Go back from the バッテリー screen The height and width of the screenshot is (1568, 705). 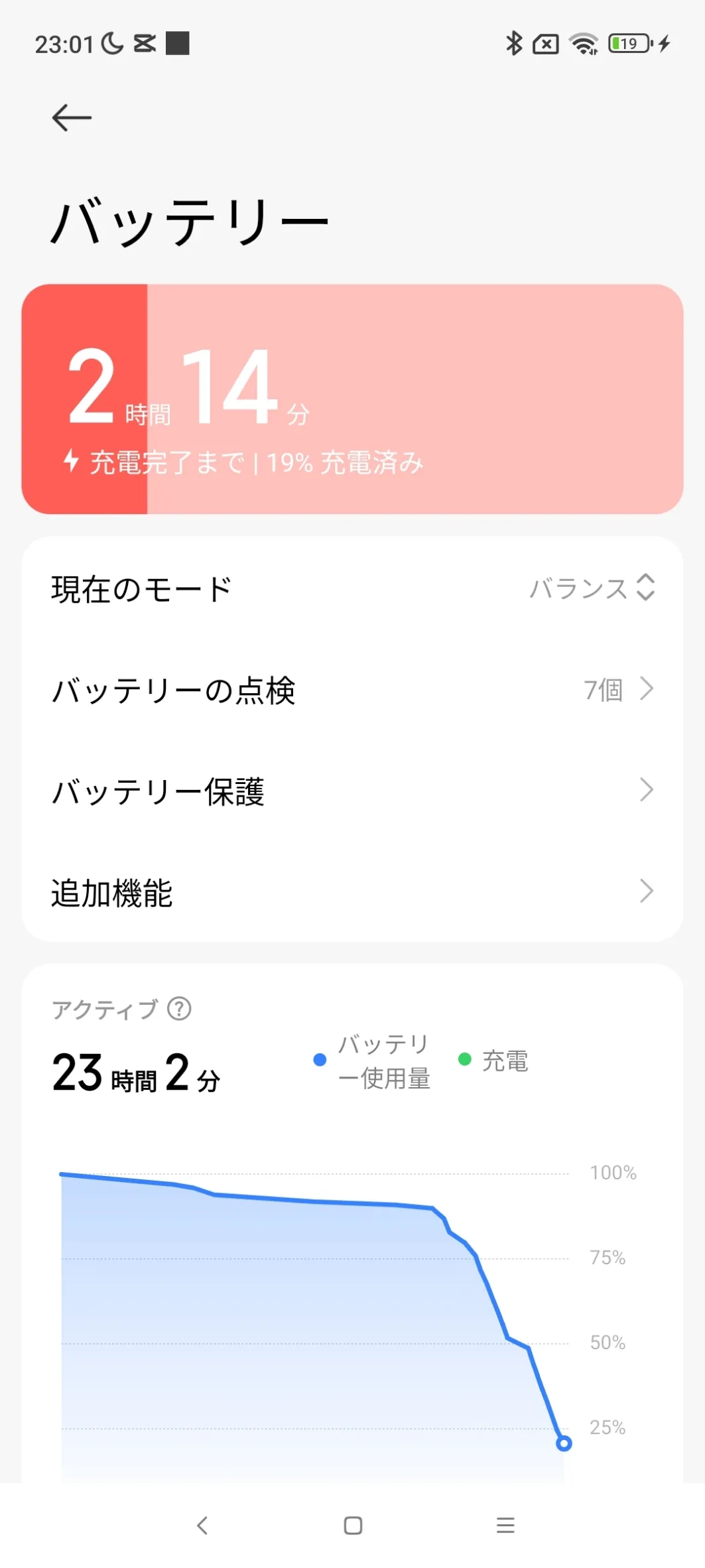72,118
